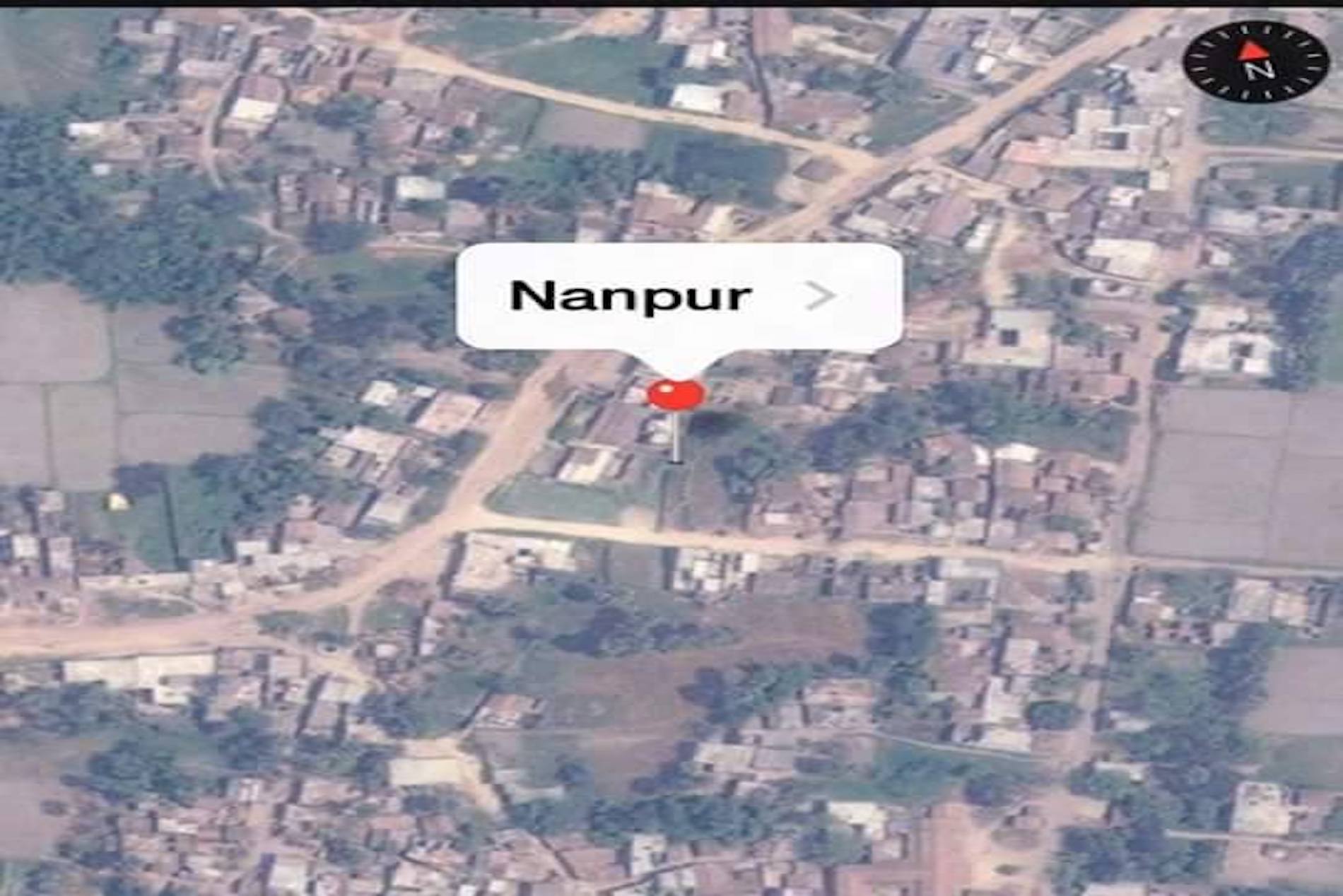Select the red dropped pin

(676, 394)
